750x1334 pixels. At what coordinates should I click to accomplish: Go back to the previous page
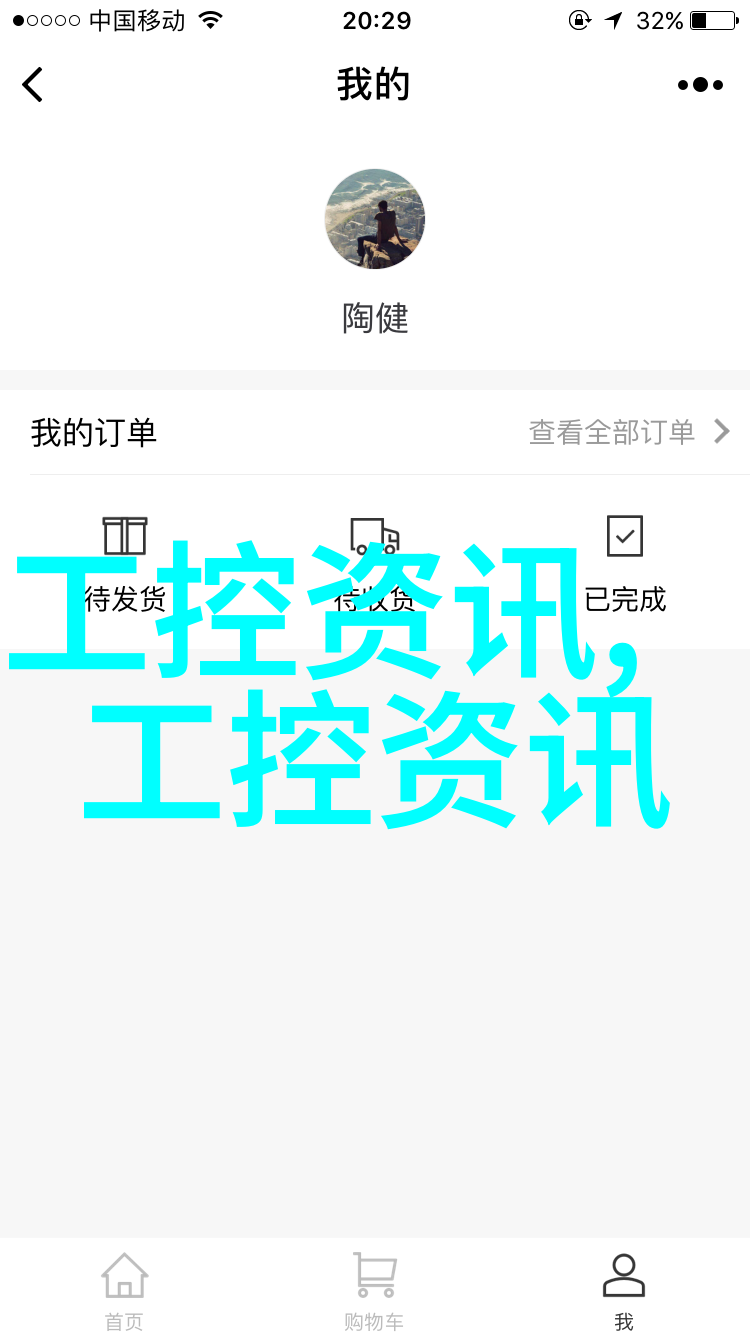pos(33,85)
